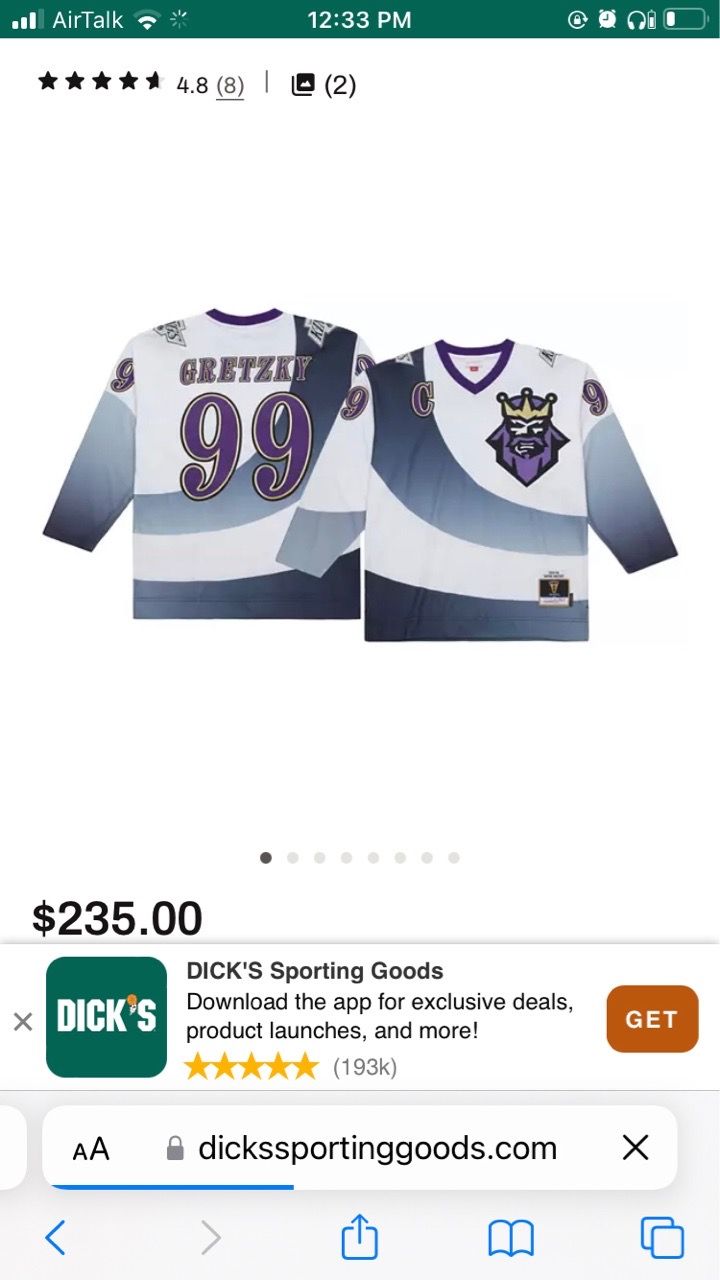This screenshot has height=1280, width=720.
Task: Tap GET to download the app
Action: [652, 1019]
